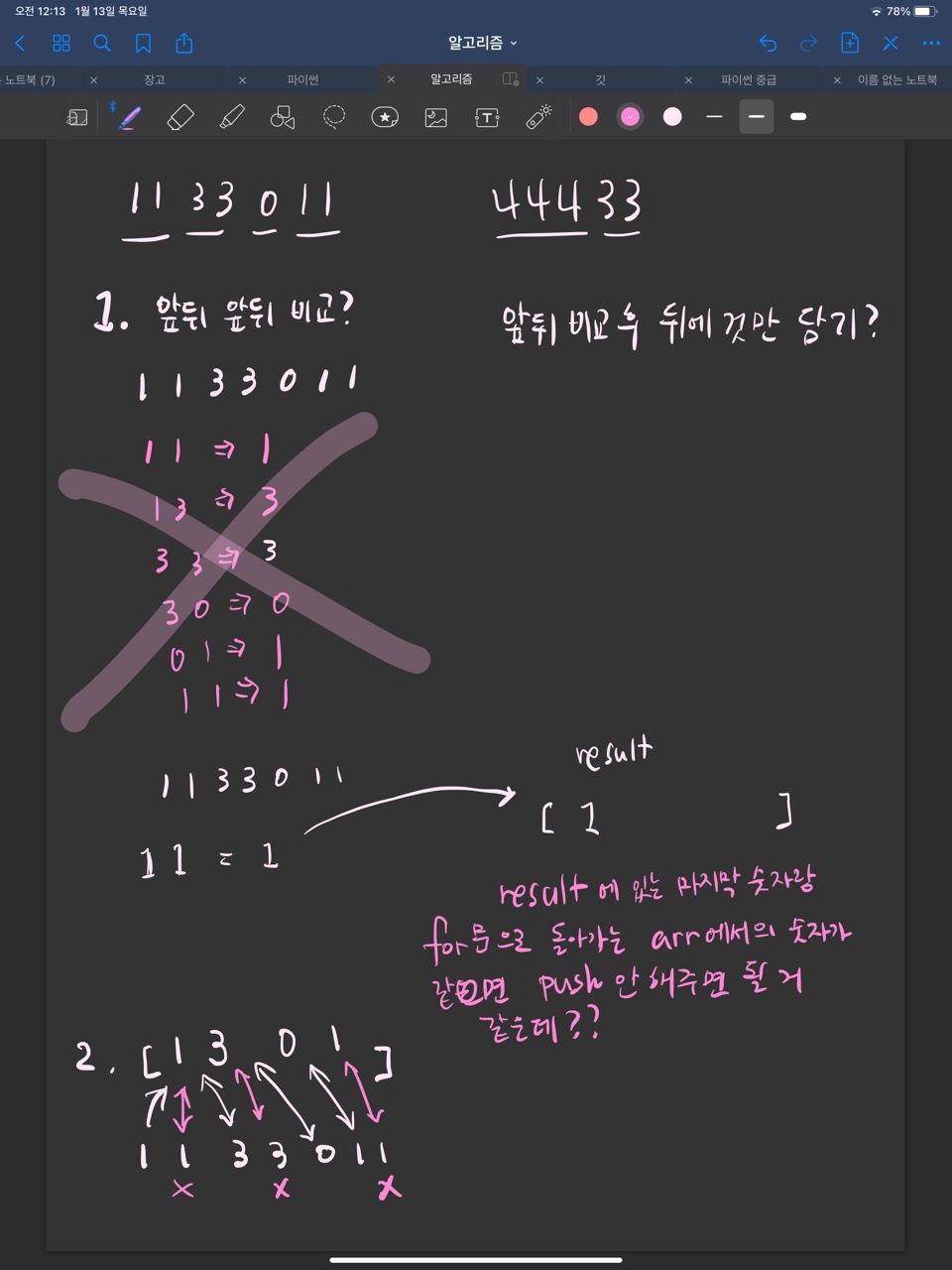Expand the 알고리즘 title dropdown
952x1270 pixels.
point(483,43)
